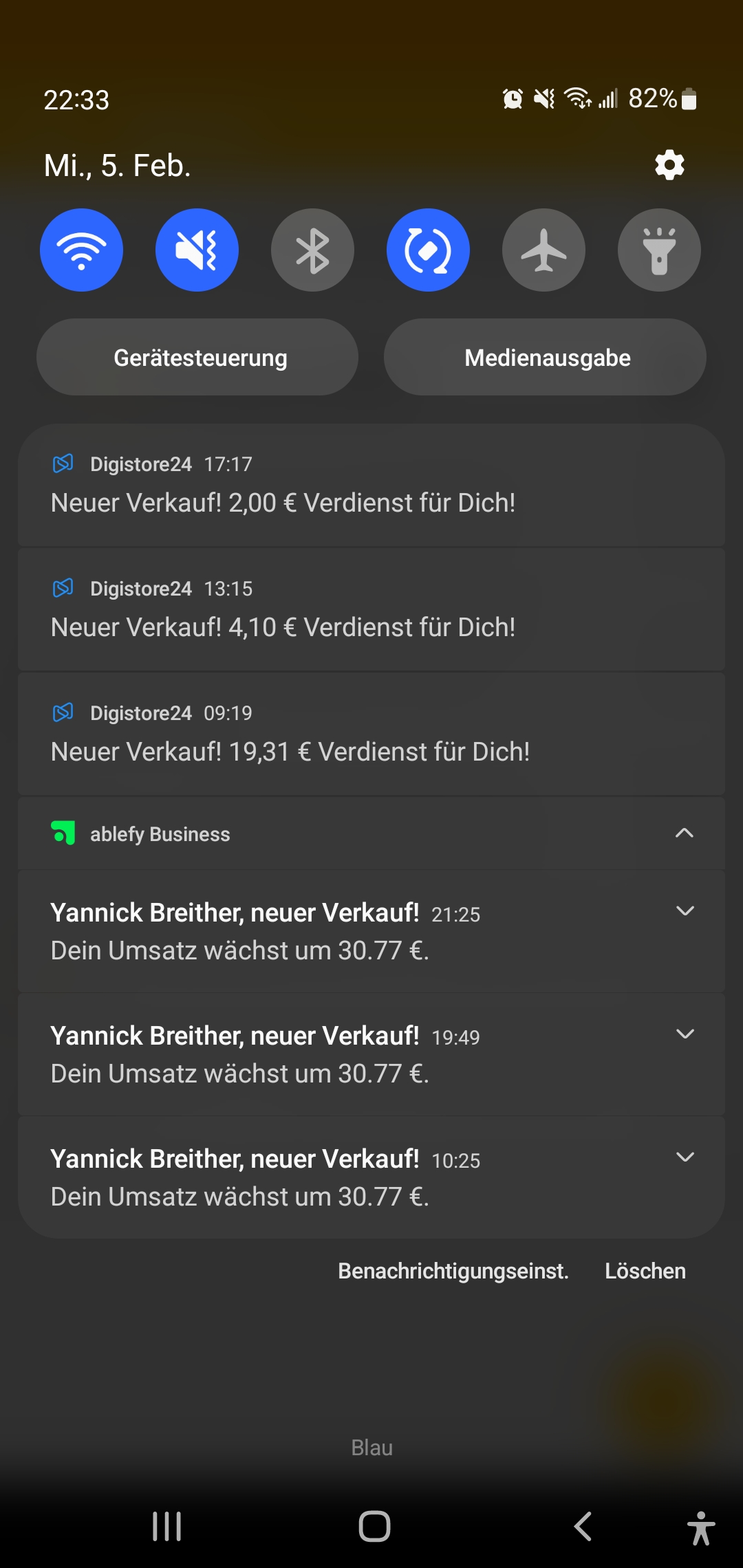Open settings via the gear icon
The image size is (743, 1568).
669,165
